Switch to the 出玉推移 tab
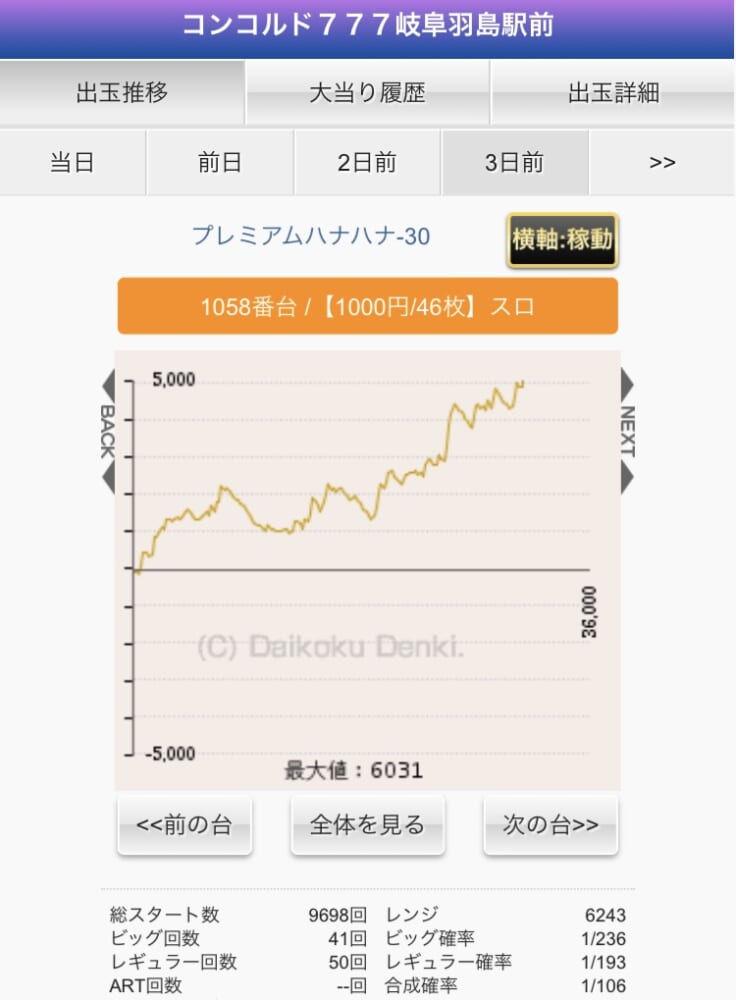The width and height of the screenshot is (736, 1000). [x=122, y=93]
